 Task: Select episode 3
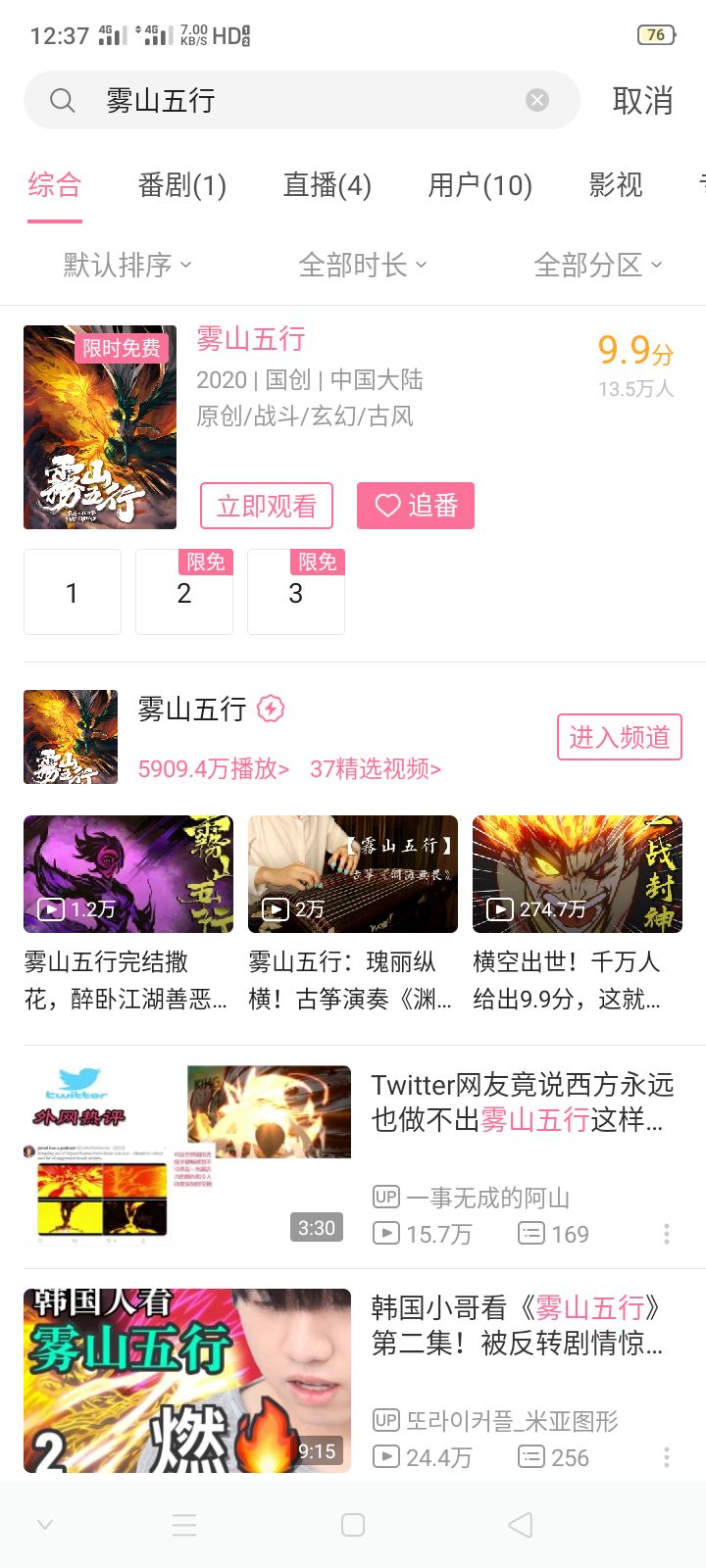(295, 593)
